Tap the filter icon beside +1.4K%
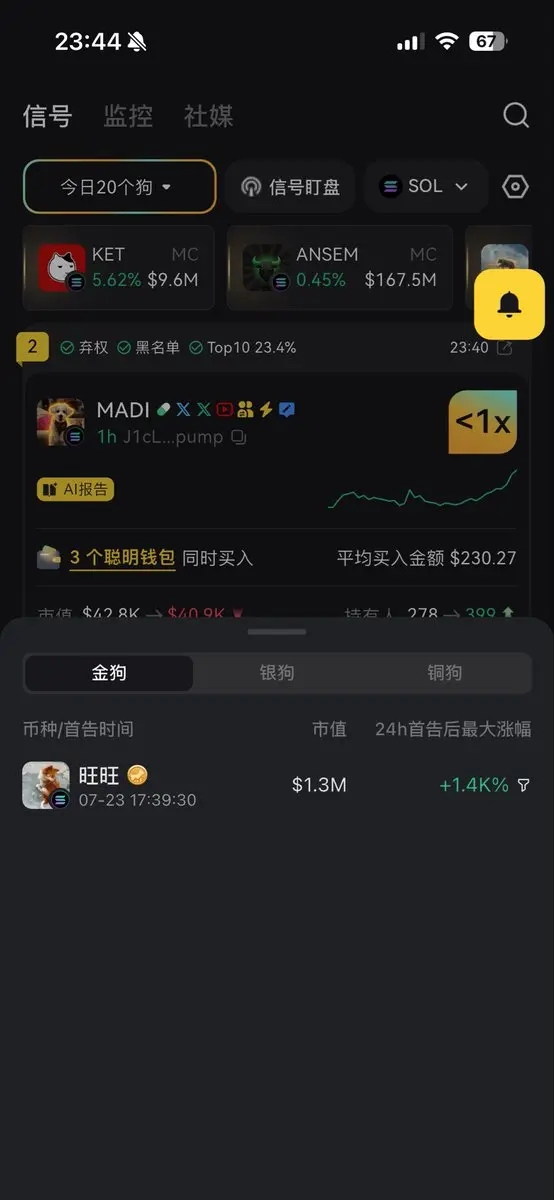554x1200 pixels. 523,786
